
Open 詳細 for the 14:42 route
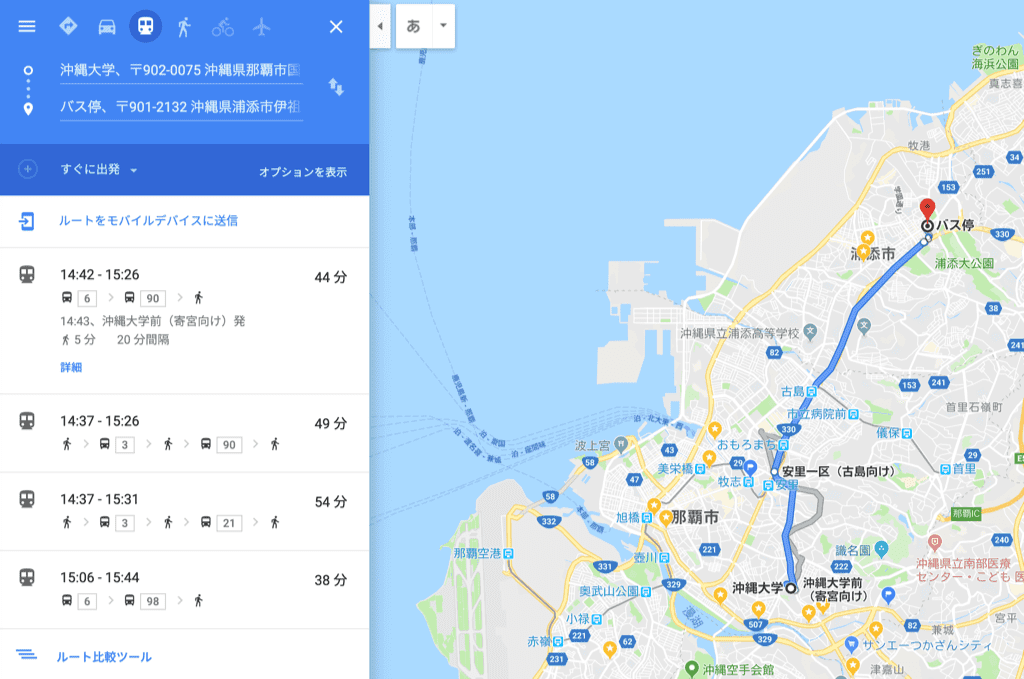[71, 367]
